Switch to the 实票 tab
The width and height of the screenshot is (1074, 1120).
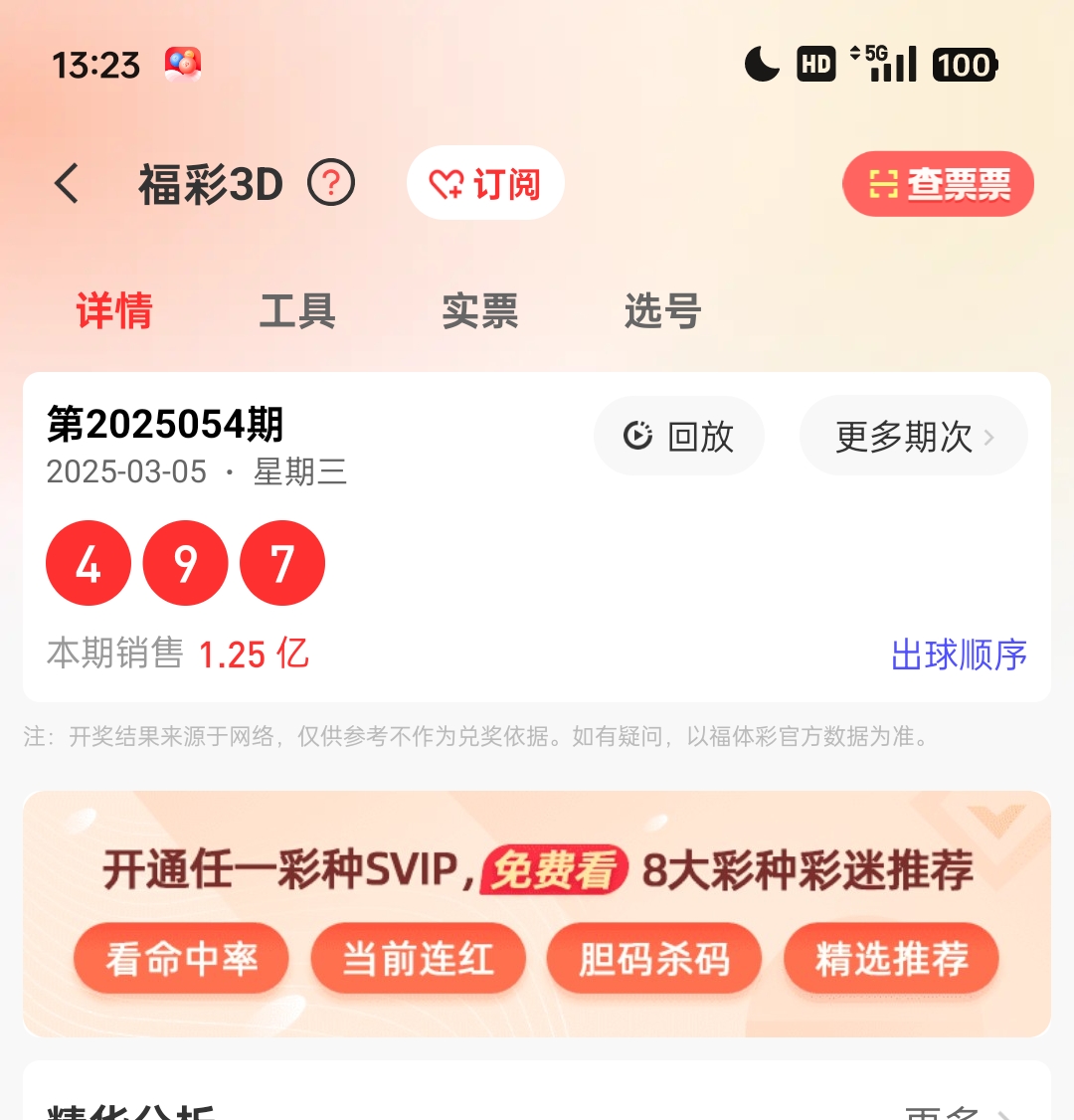tap(479, 311)
